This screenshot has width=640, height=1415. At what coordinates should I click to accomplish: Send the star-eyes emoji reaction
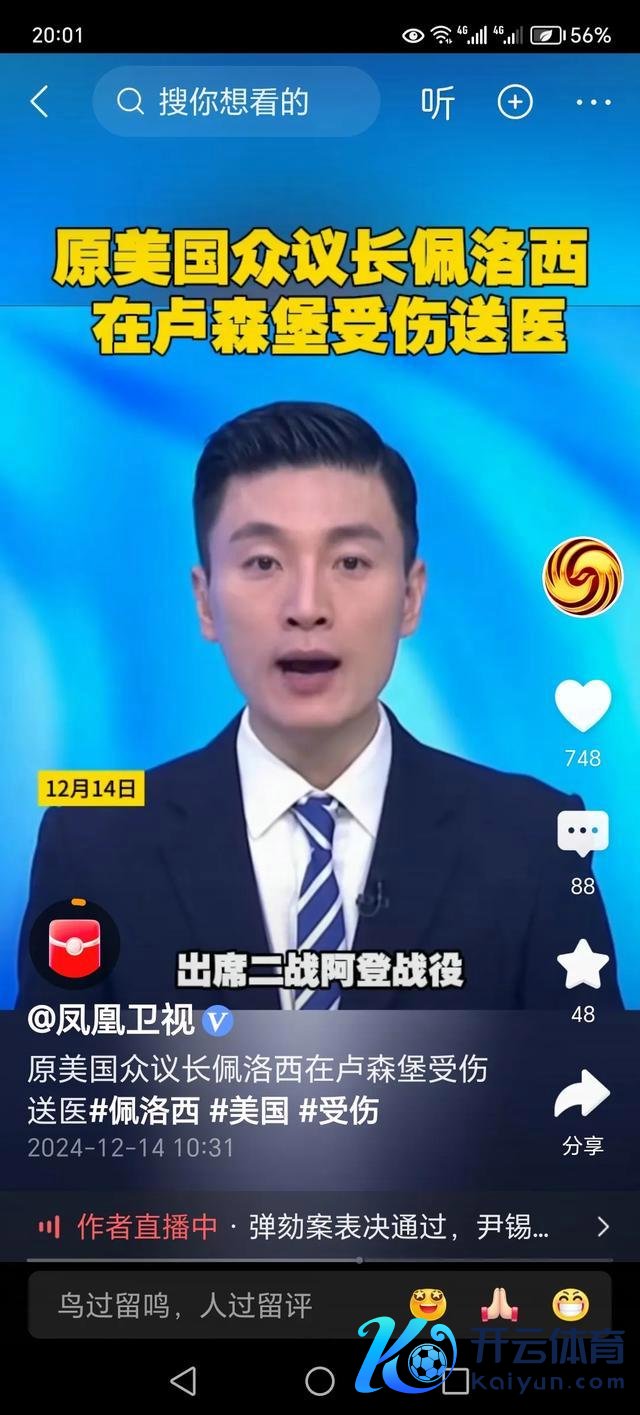(428, 1305)
